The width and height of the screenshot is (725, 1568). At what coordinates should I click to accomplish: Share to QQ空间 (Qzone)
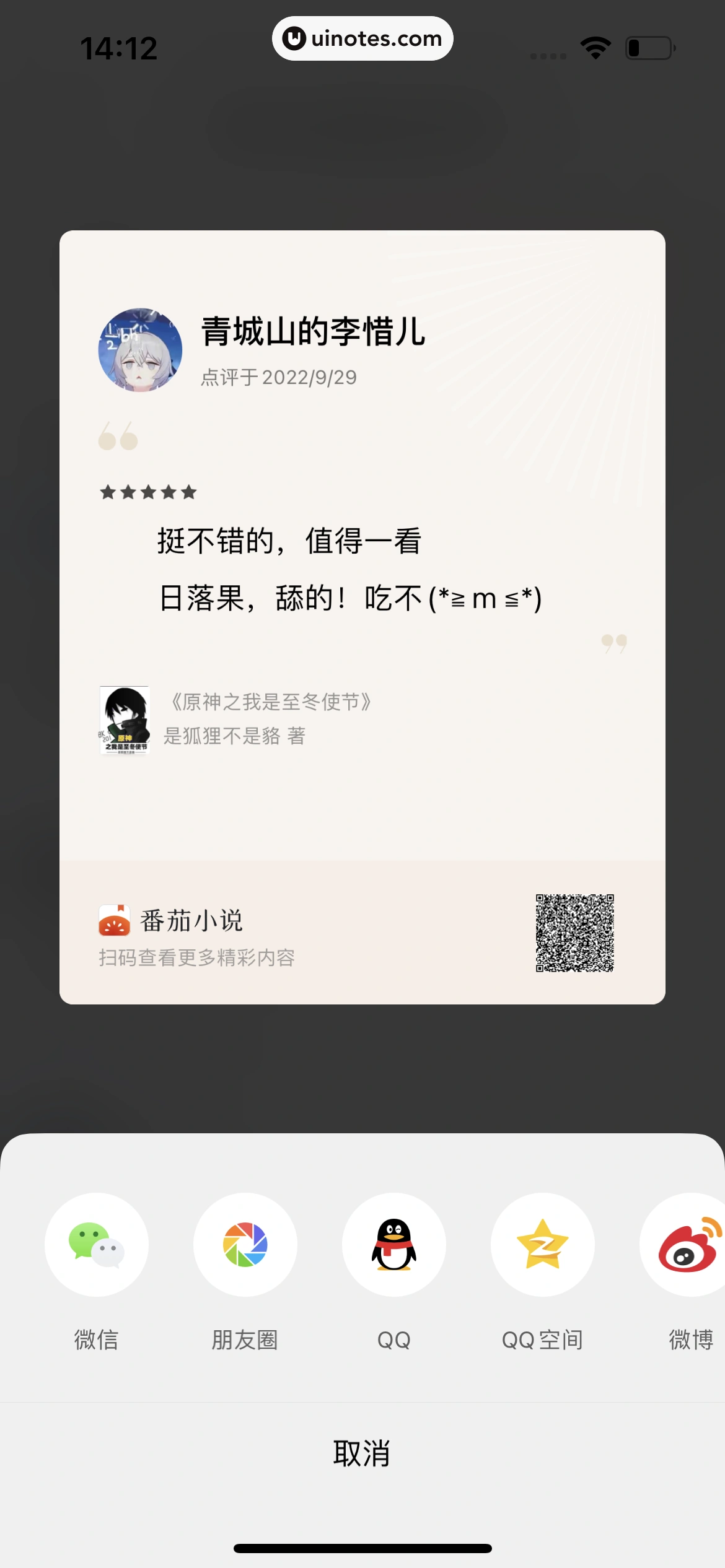(542, 1245)
